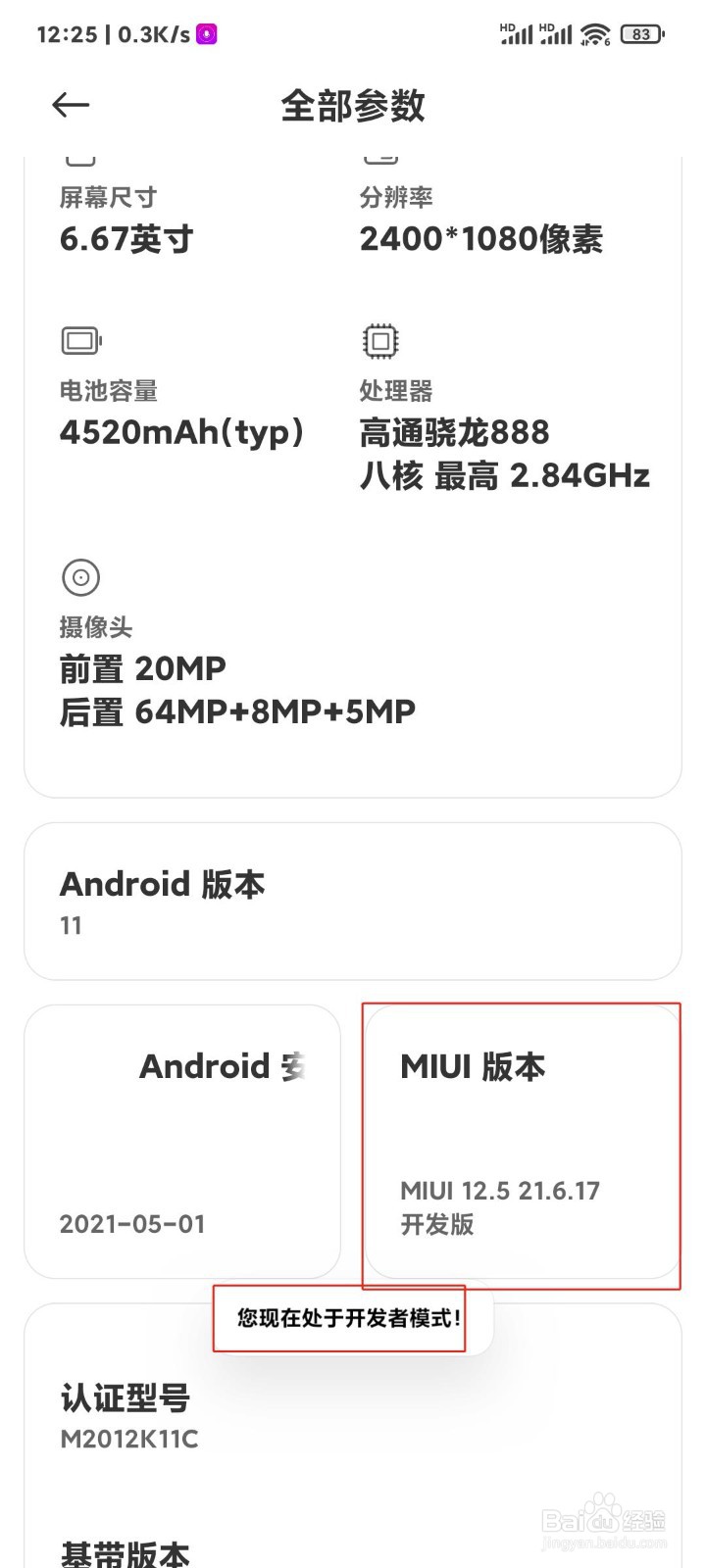This screenshot has width=706, height=1568.
Task: Tap the camera icon above 摄像头
Action: click(80, 577)
